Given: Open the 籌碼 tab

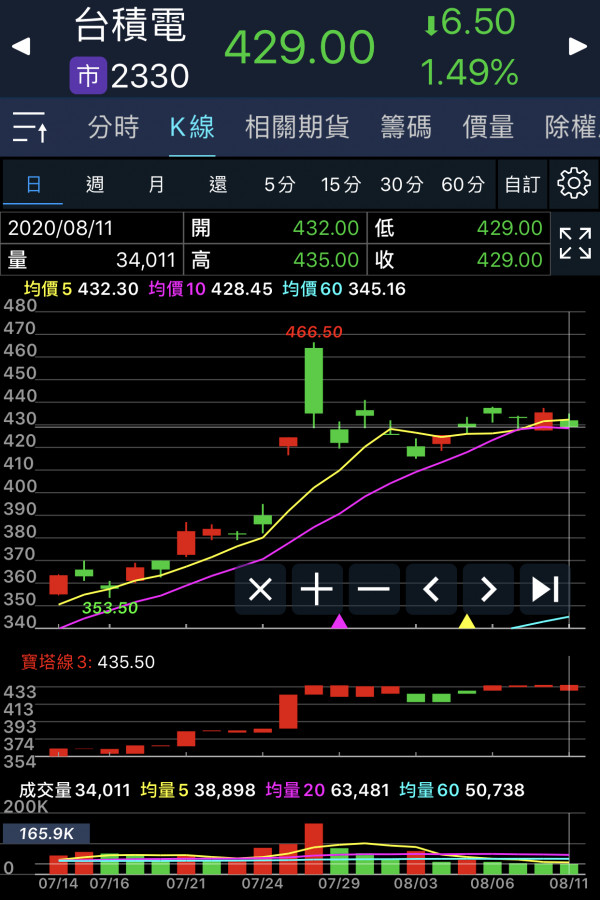Looking at the screenshot, I should pos(406,128).
